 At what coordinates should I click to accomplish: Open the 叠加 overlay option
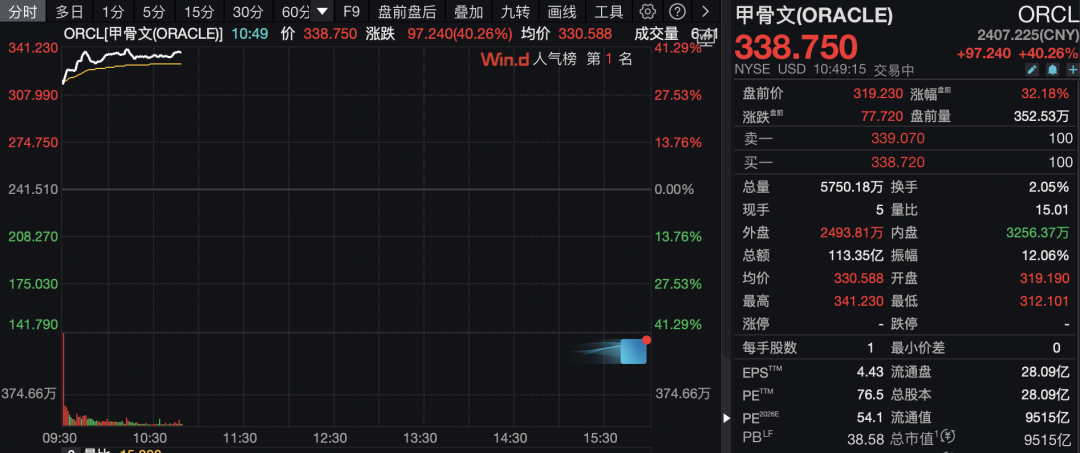pyautogui.click(x=468, y=12)
